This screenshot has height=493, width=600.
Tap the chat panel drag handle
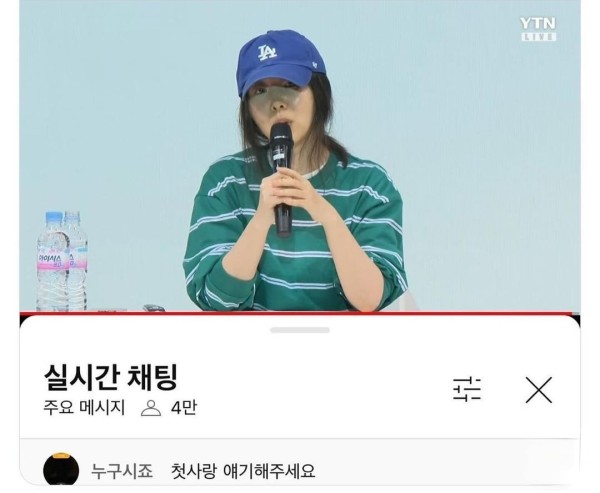point(299,330)
